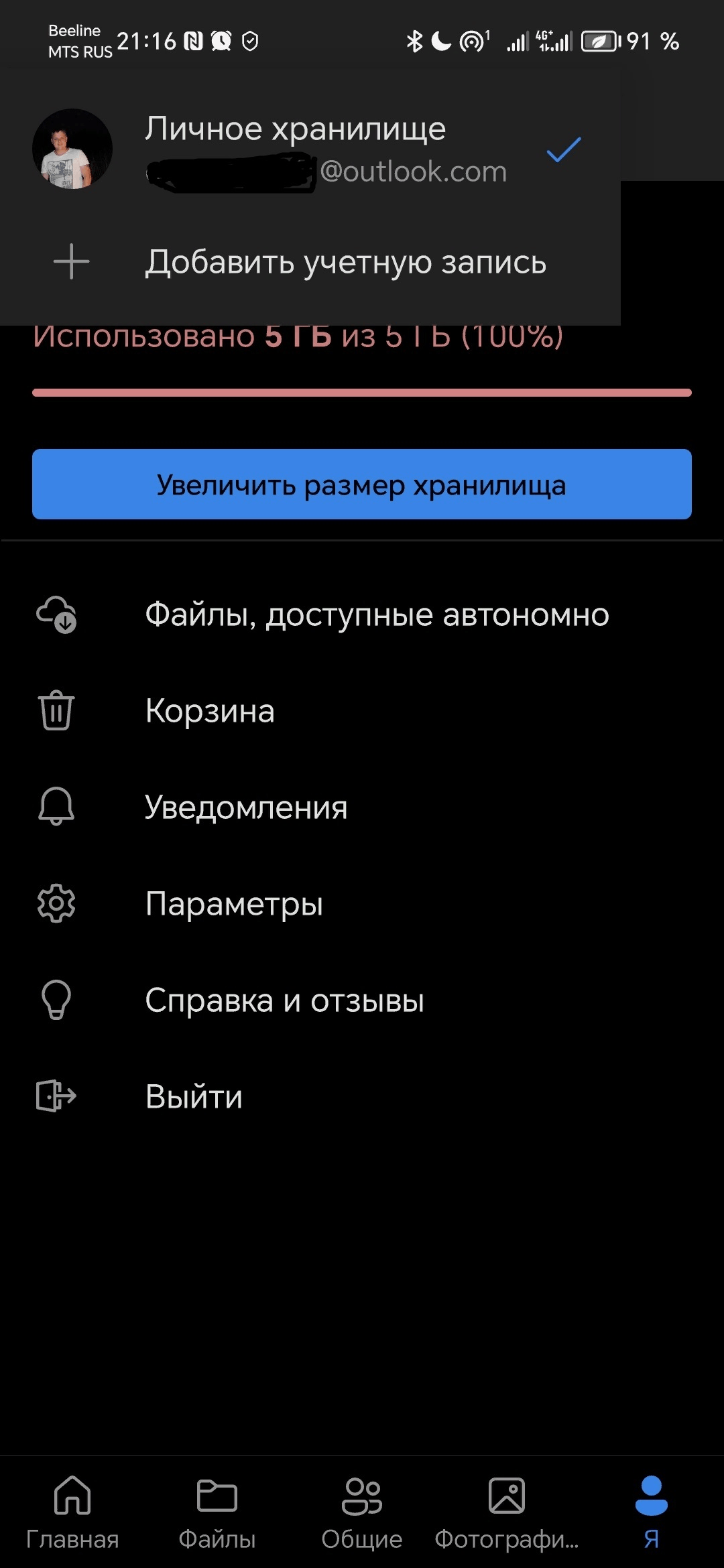Tap Увеличить размер хранилища button
Image resolution: width=724 pixels, height=1568 pixels.
click(362, 484)
